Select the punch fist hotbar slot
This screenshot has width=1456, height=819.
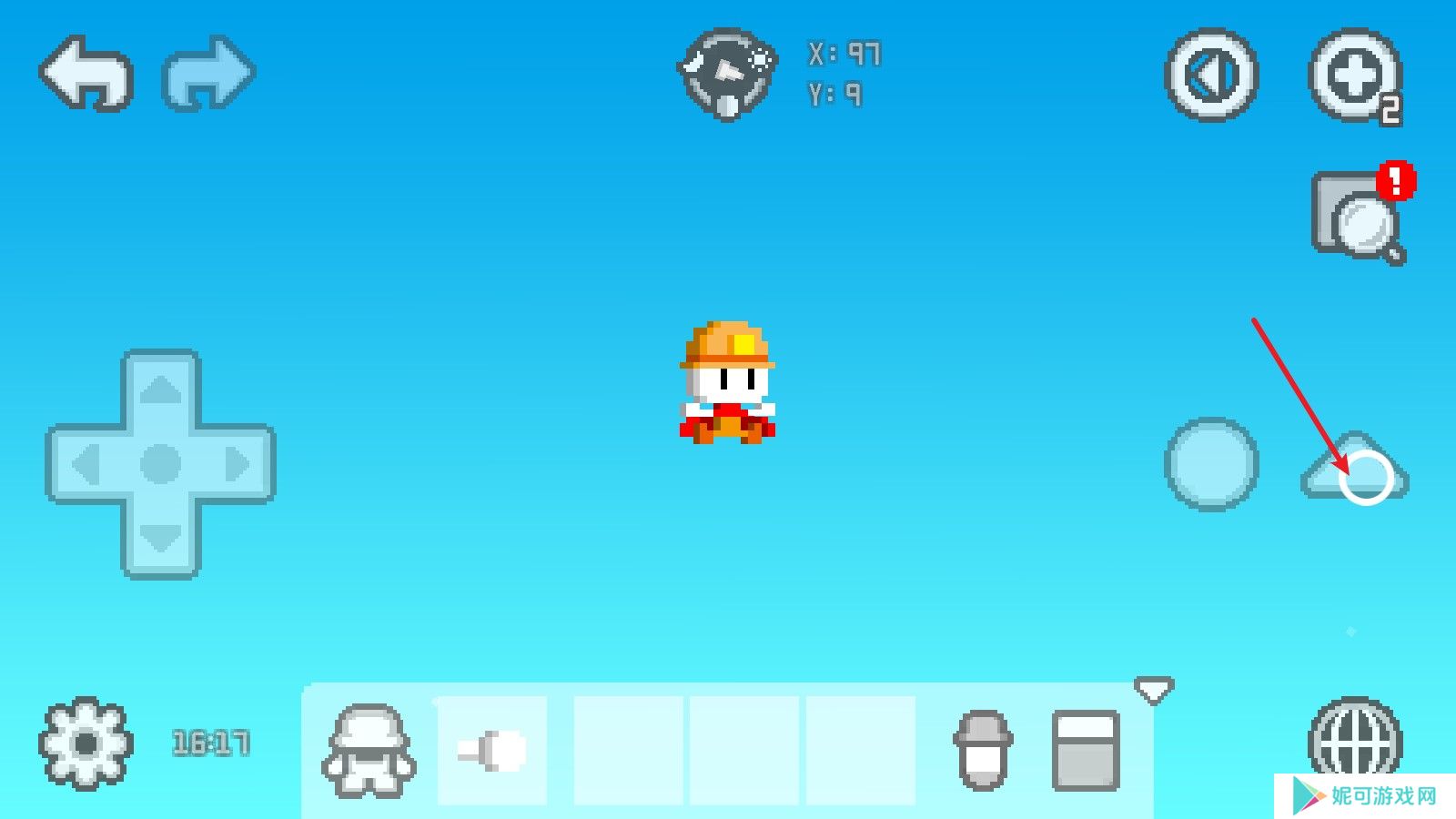[x=492, y=751]
